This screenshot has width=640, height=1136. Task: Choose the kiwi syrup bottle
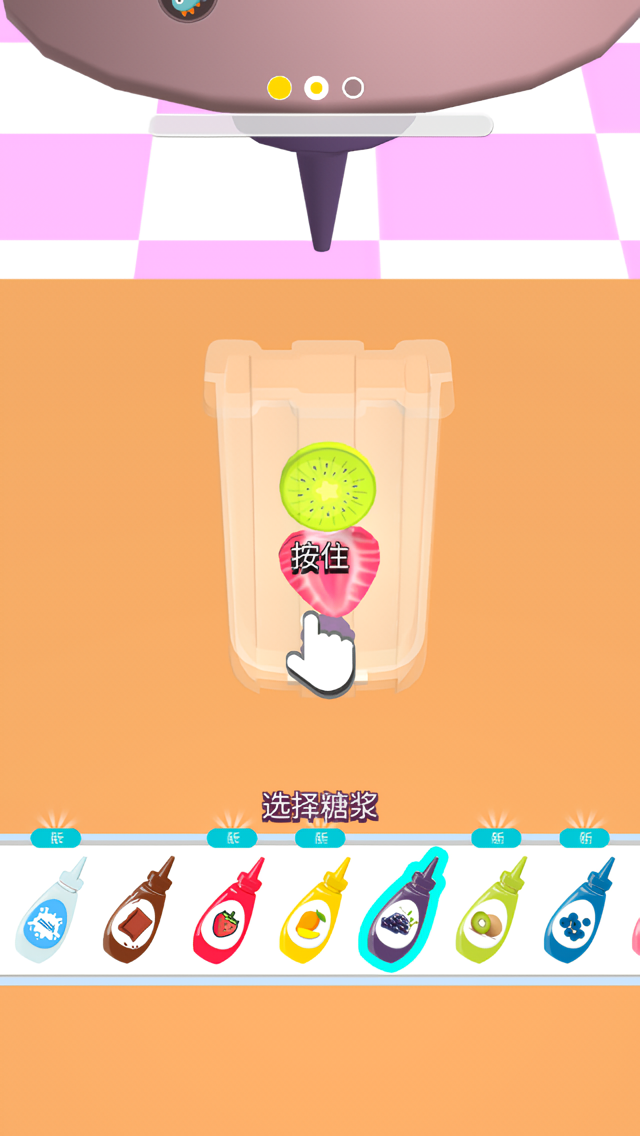coord(489,916)
